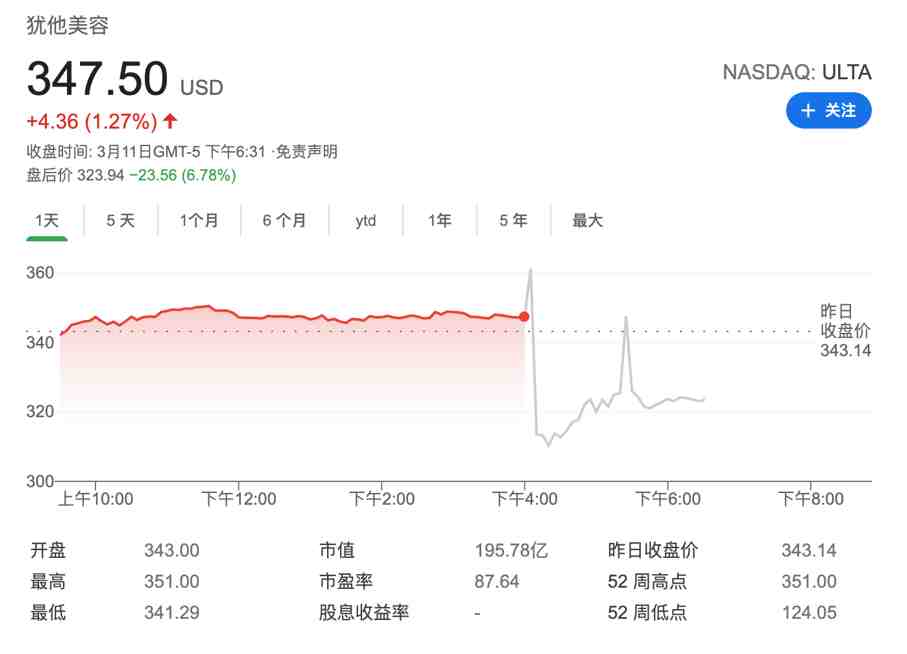This screenshot has width=907, height=654.
Task: Switch to the 5 年 chart
Action: [514, 221]
